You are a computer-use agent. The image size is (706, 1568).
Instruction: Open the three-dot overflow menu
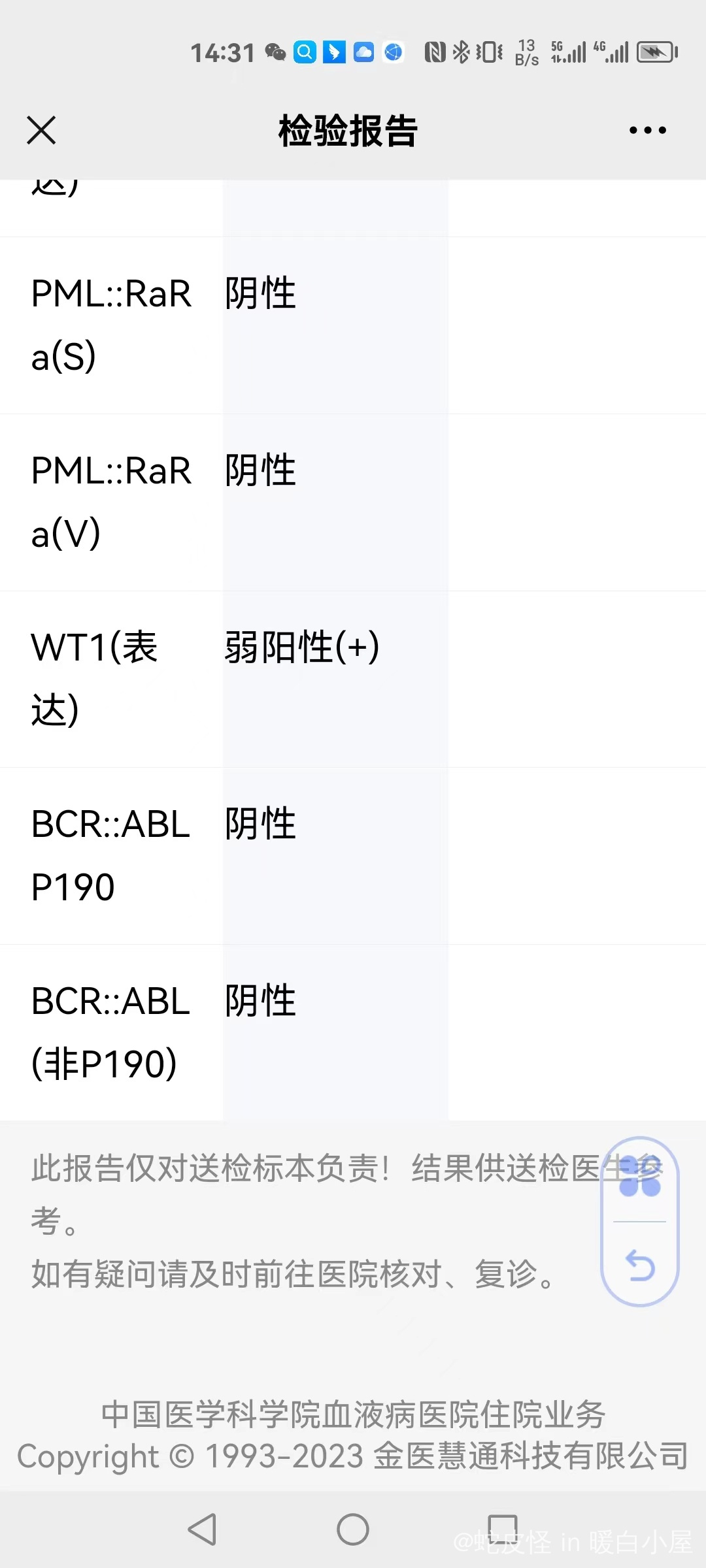click(x=647, y=130)
